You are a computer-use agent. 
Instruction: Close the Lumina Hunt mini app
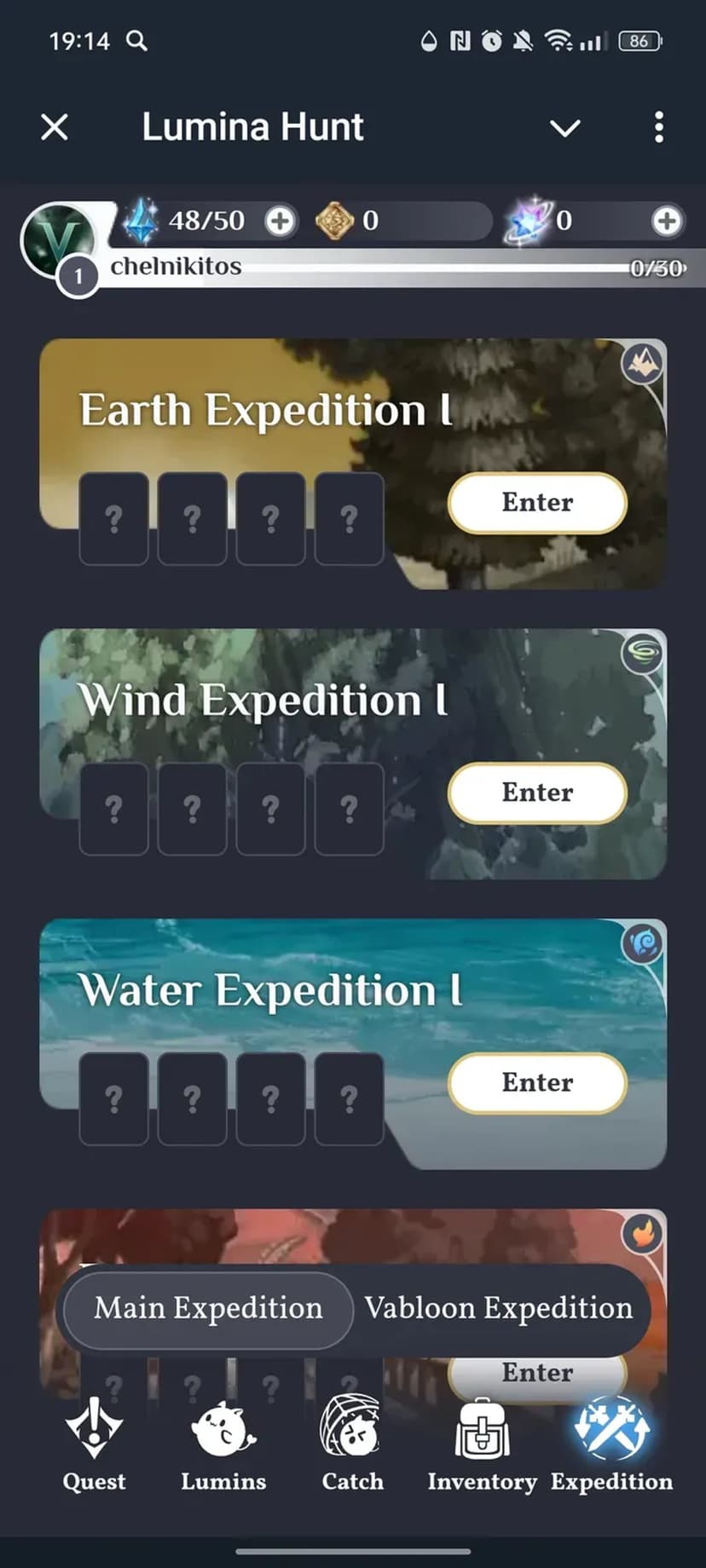(55, 128)
